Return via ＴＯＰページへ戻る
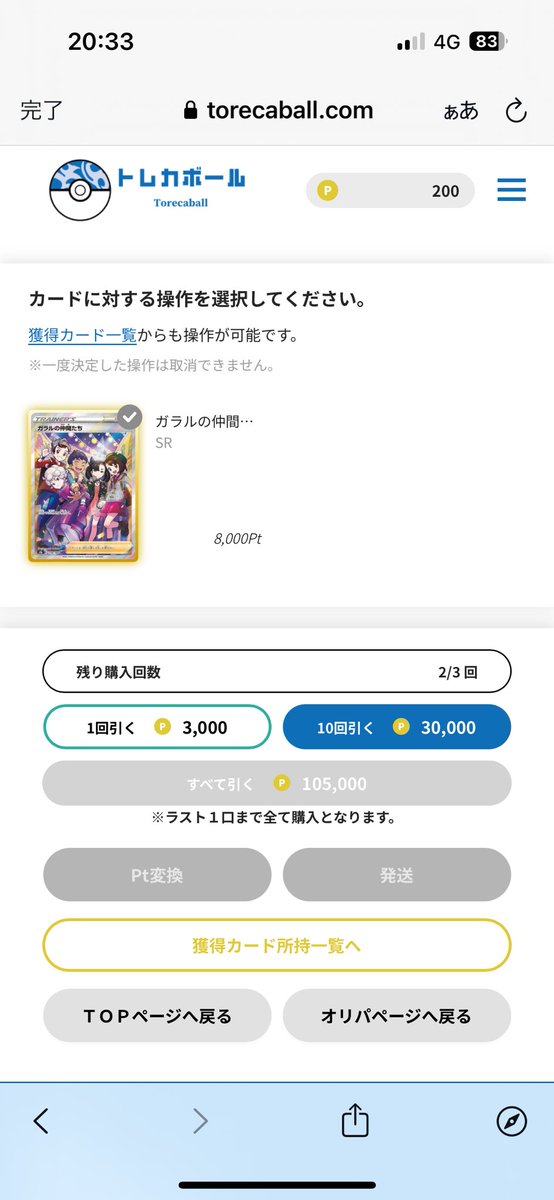The image size is (554, 1200). pos(156,1016)
